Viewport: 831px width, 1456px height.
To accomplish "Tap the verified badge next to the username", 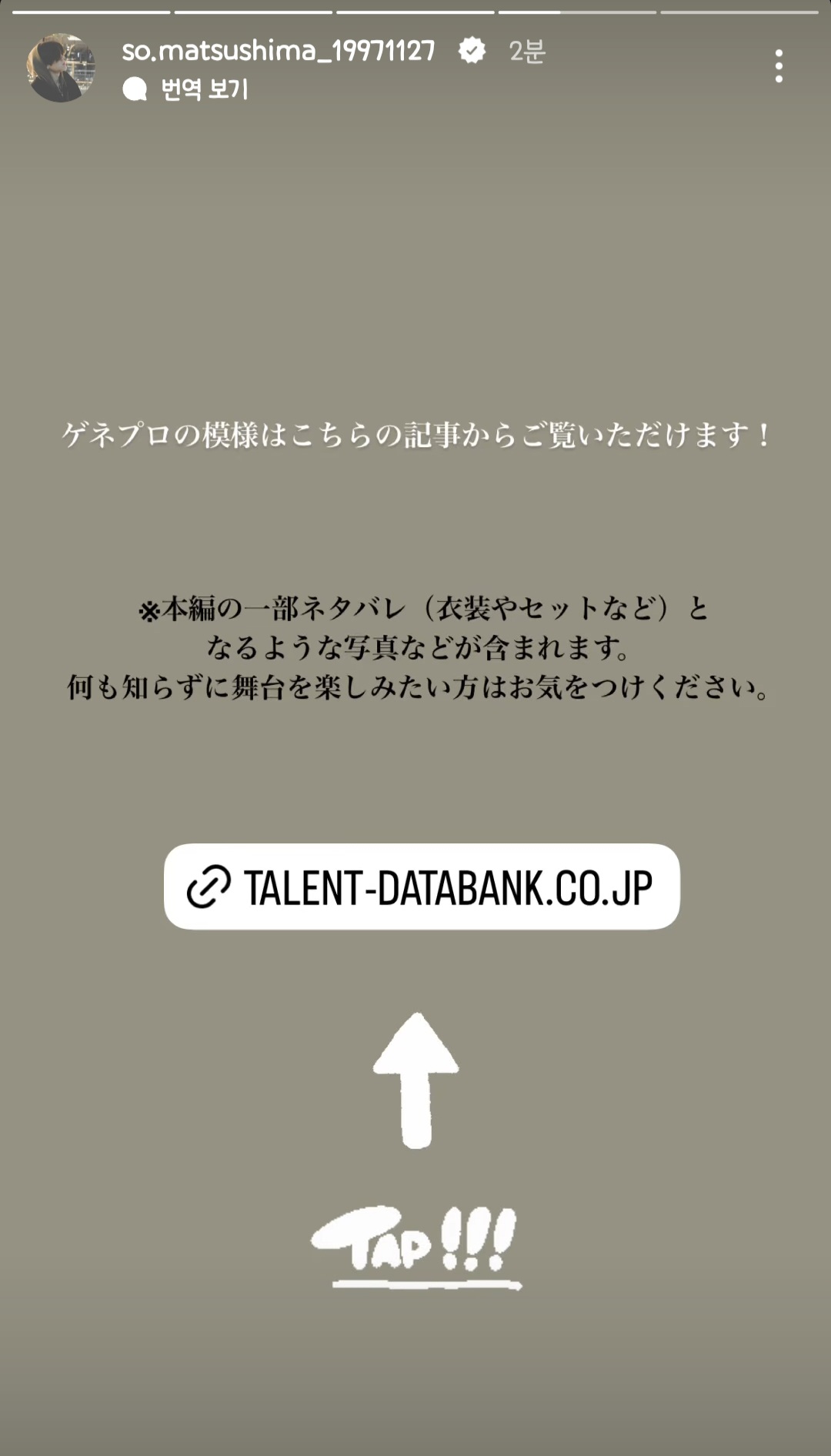I will pyautogui.click(x=472, y=50).
